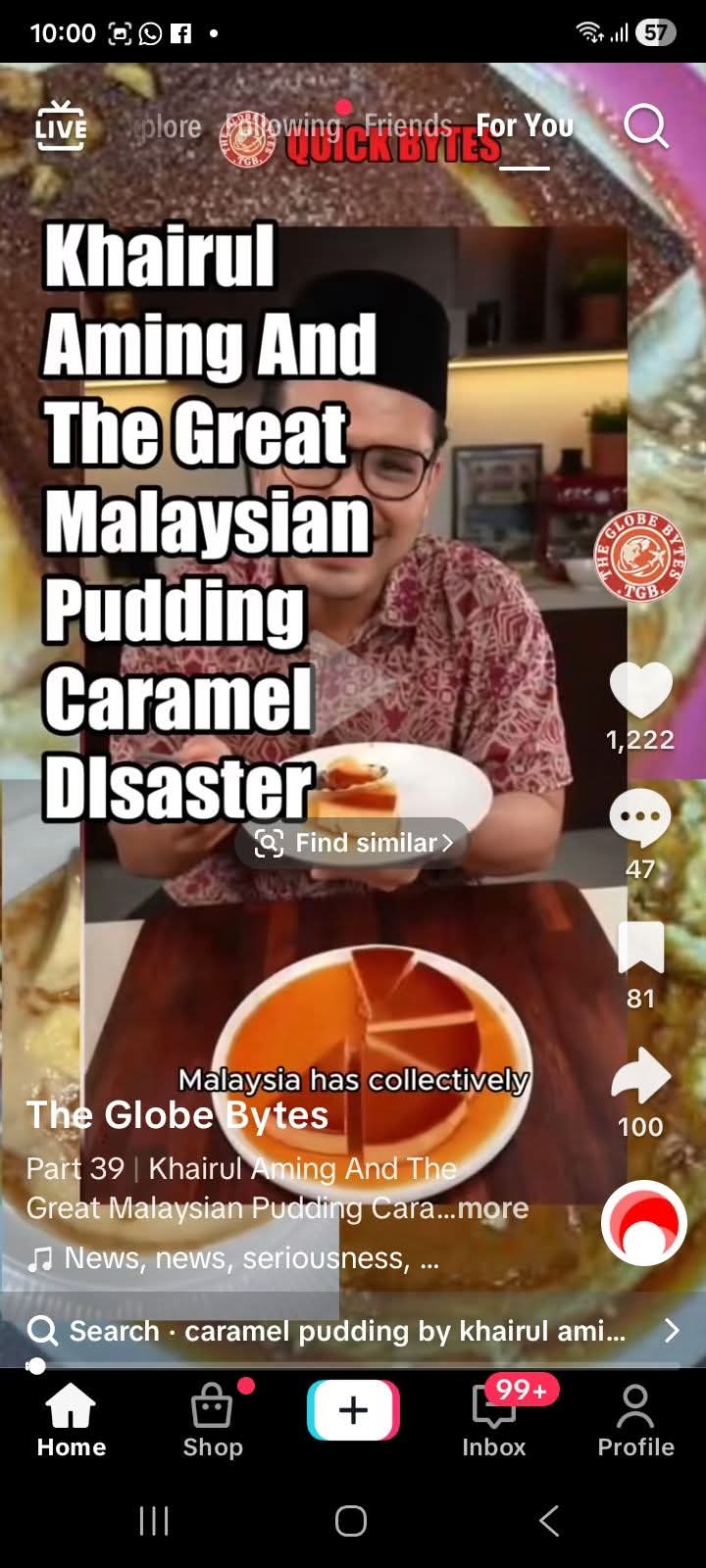Search caramel pudding by khairul aming
Screen dimensions: 706x1568
pyautogui.click(x=348, y=1331)
